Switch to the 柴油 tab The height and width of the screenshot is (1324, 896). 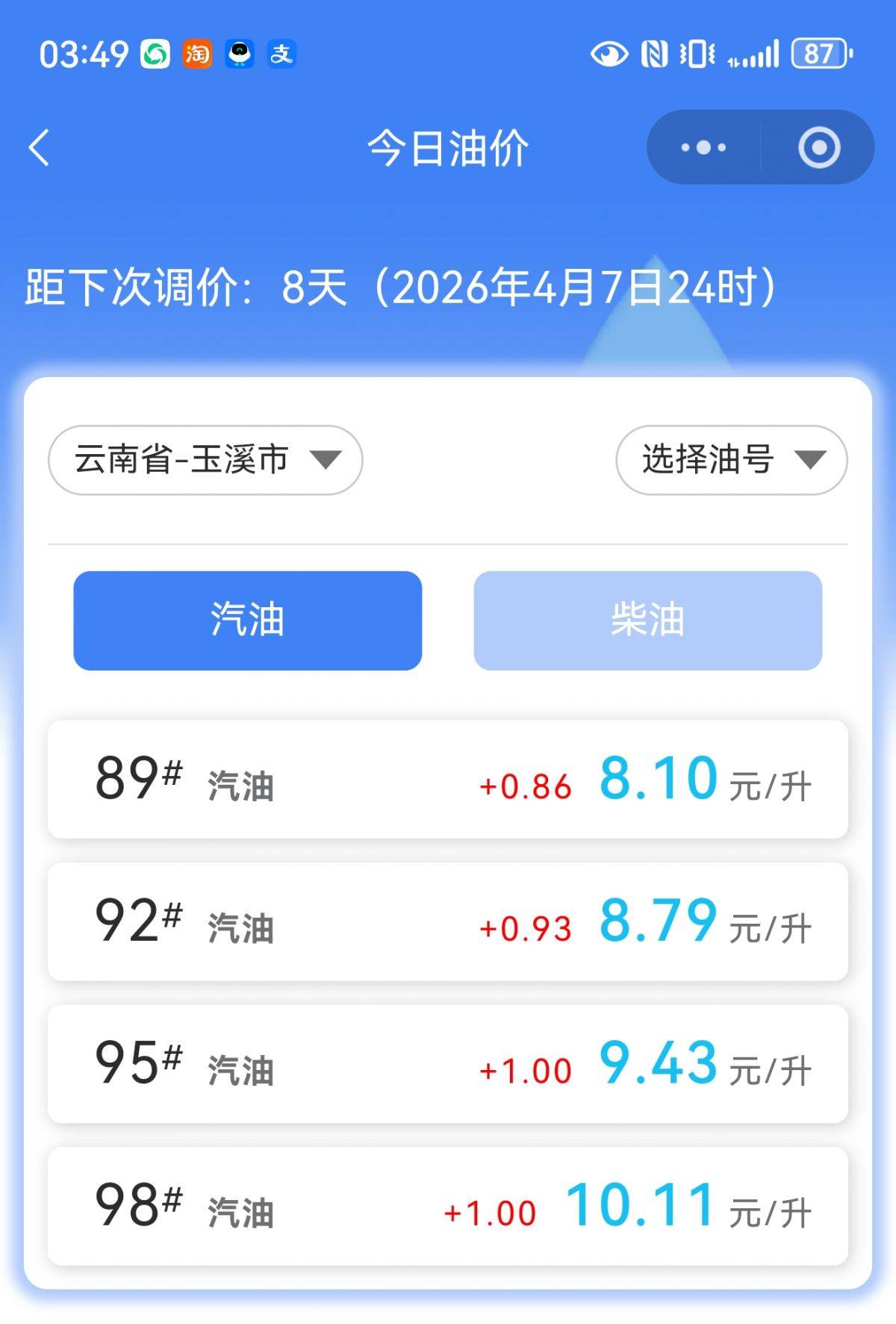pos(647,620)
